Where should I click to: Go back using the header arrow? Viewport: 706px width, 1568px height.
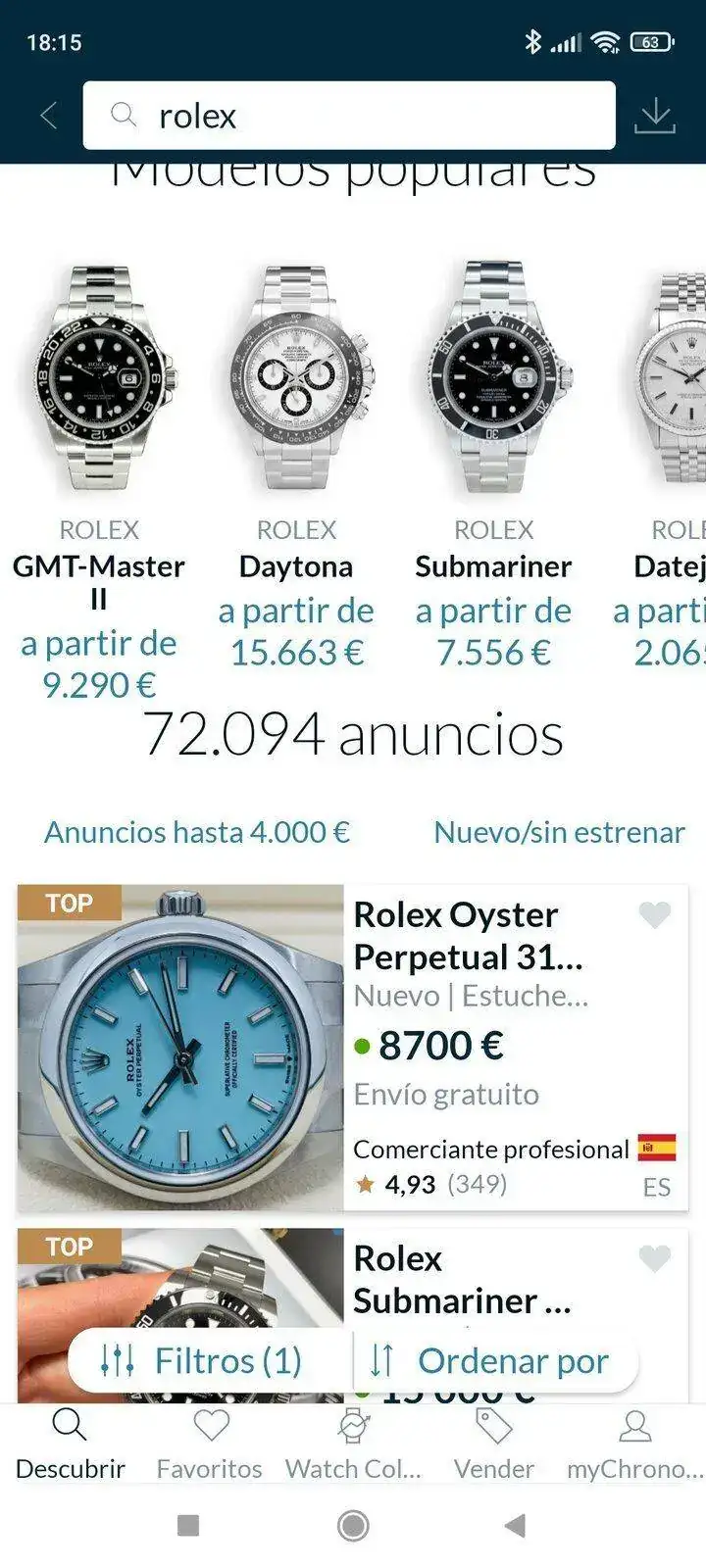click(x=49, y=116)
